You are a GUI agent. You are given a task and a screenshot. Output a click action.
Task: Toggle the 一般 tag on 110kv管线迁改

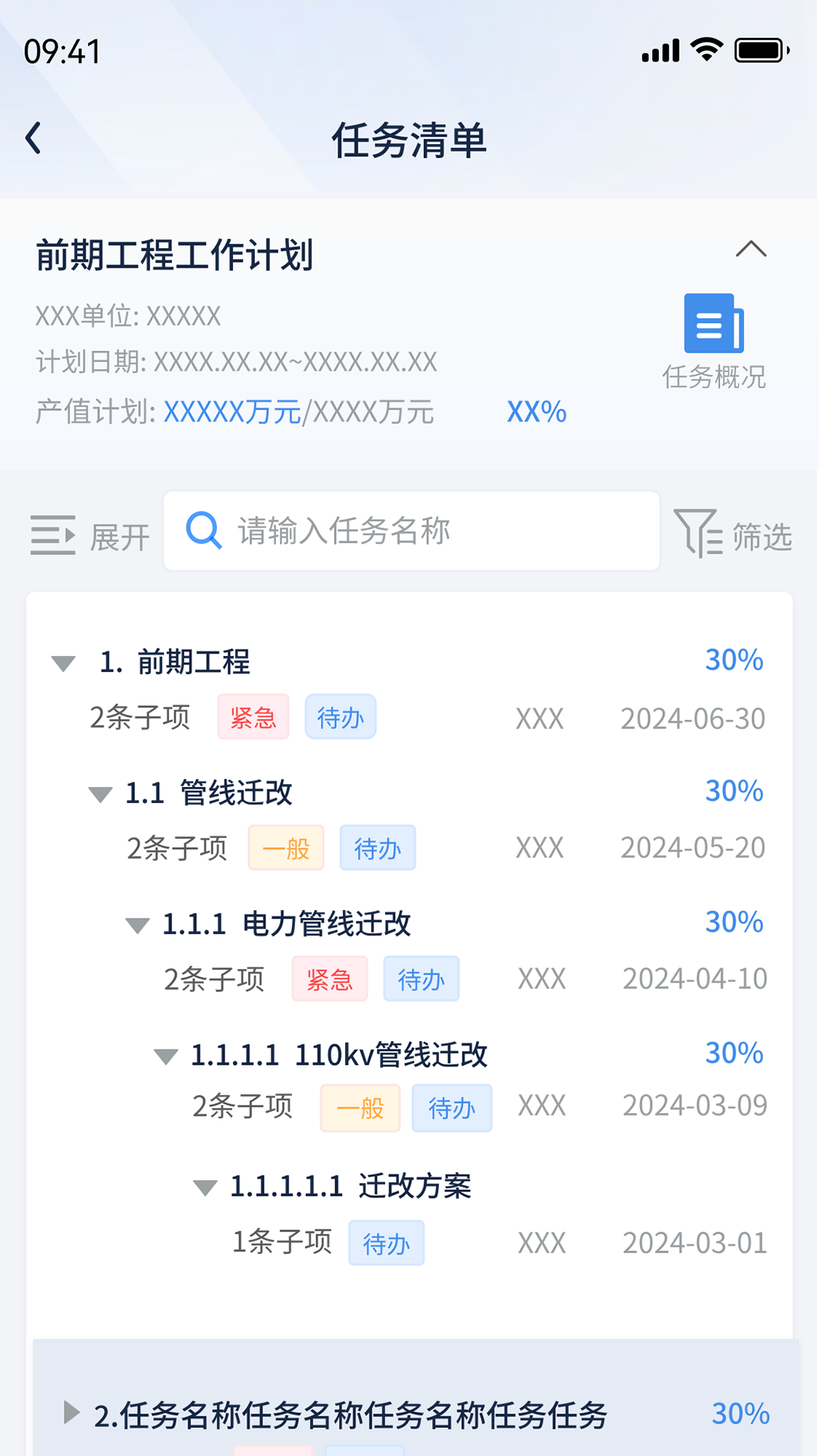pos(359,1108)
